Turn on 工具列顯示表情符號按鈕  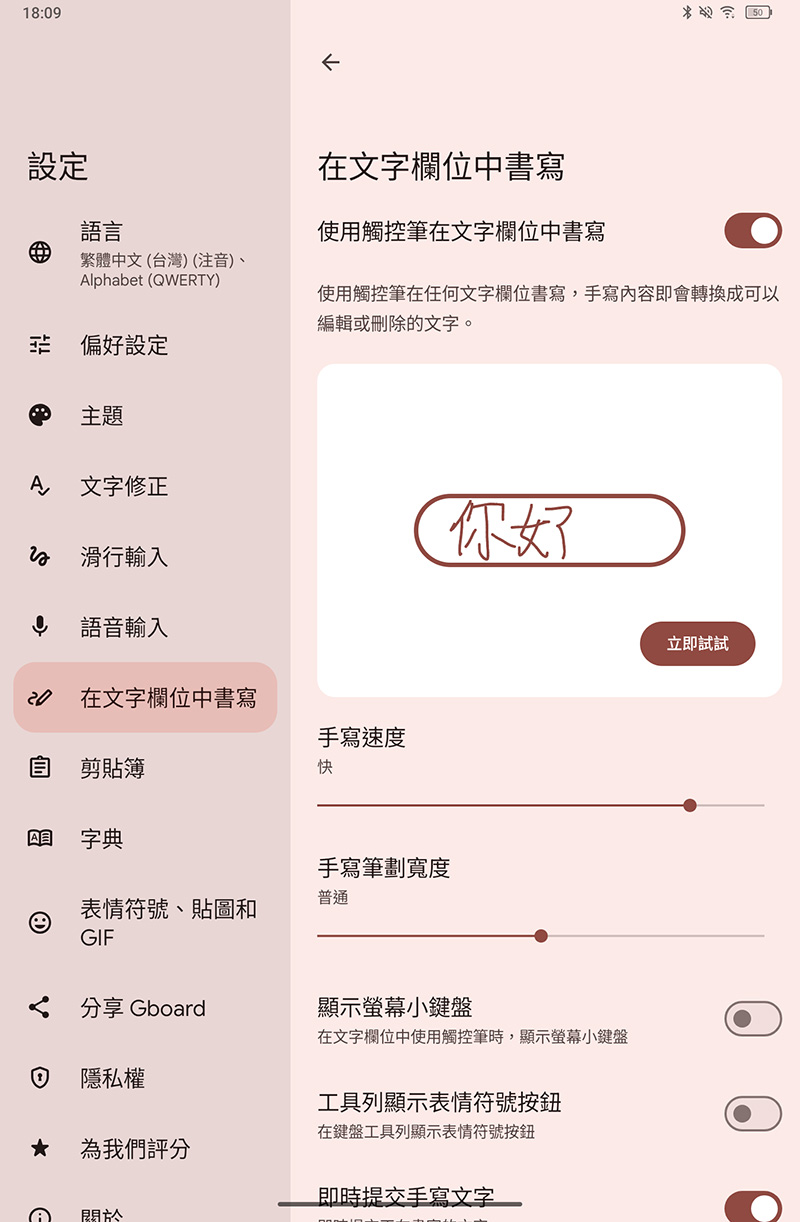[x=752, y=1114]
